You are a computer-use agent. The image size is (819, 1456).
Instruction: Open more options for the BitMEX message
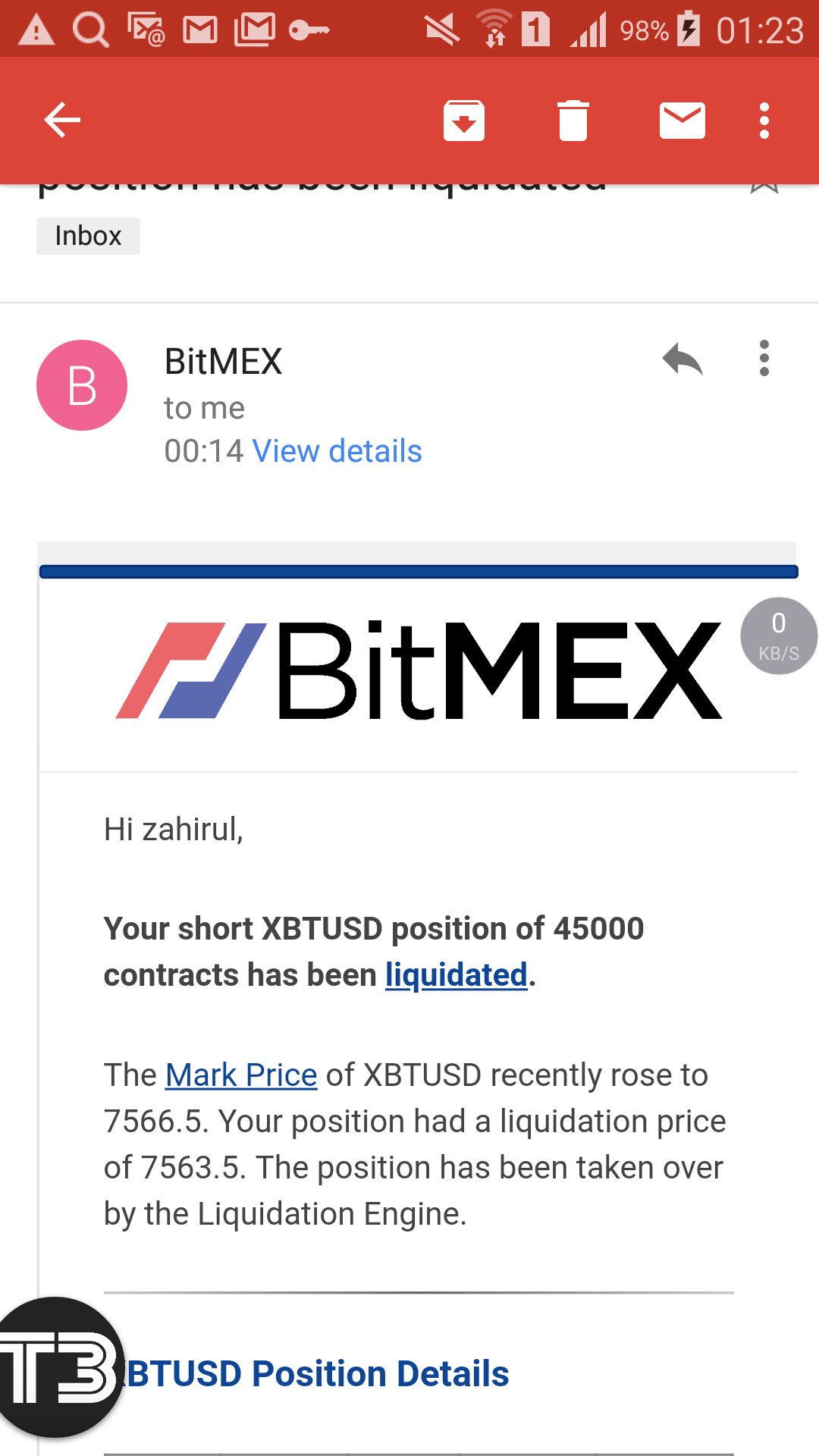pos(764,359)
